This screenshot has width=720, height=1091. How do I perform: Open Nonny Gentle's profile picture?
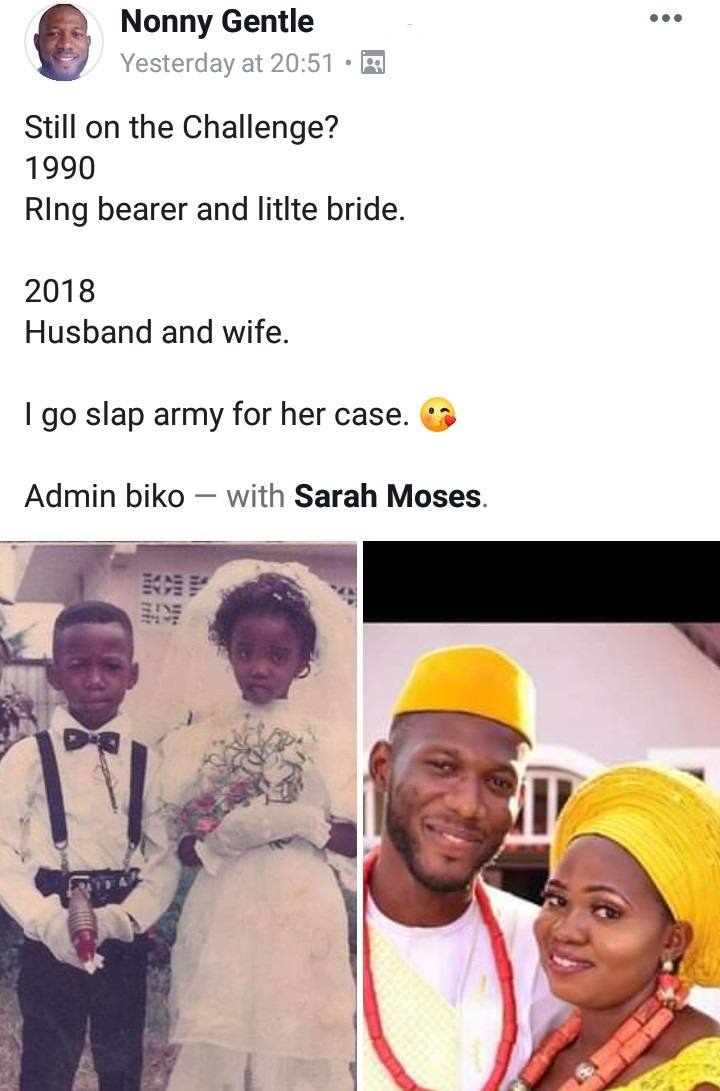[x=62, y=43]
